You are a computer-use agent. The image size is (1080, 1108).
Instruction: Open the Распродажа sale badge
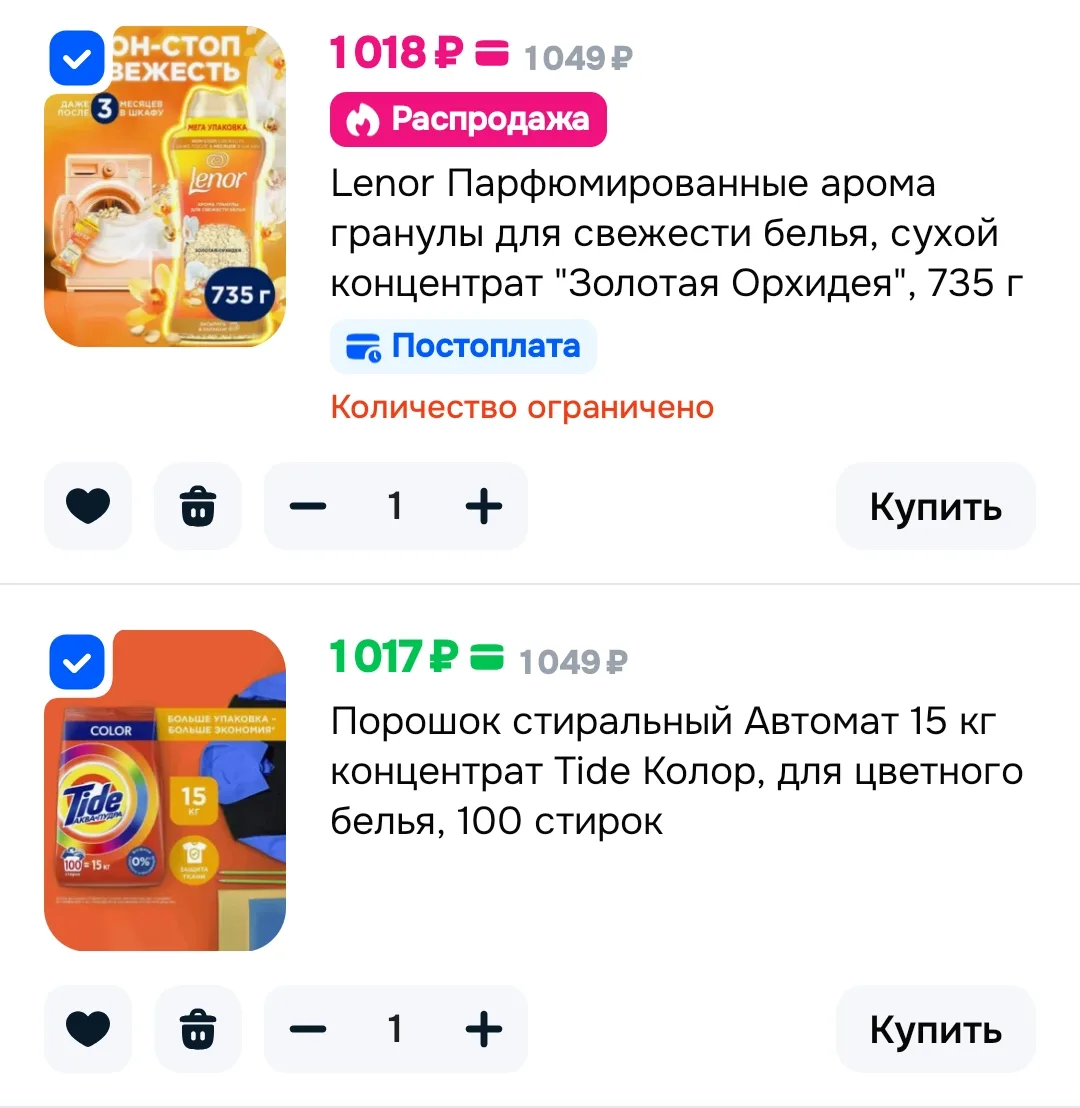pos(468,119)
